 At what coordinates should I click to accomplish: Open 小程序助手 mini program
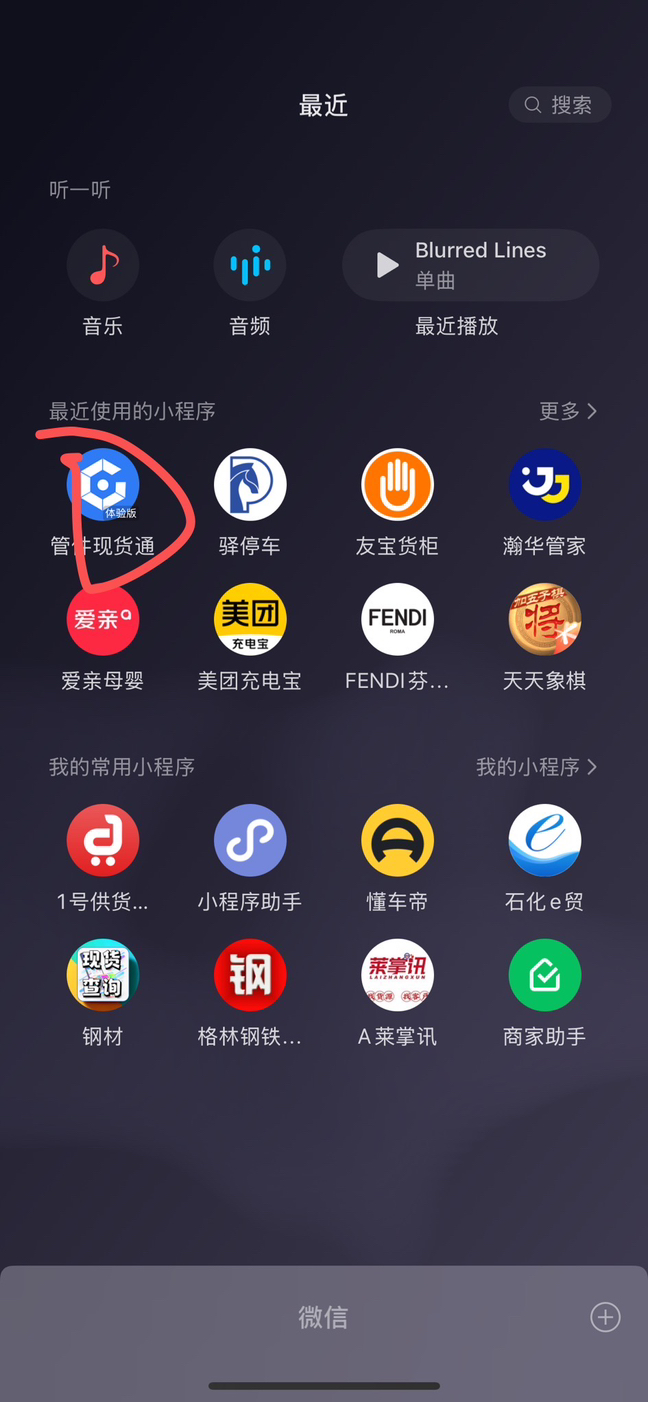click(x=250, y=841)
